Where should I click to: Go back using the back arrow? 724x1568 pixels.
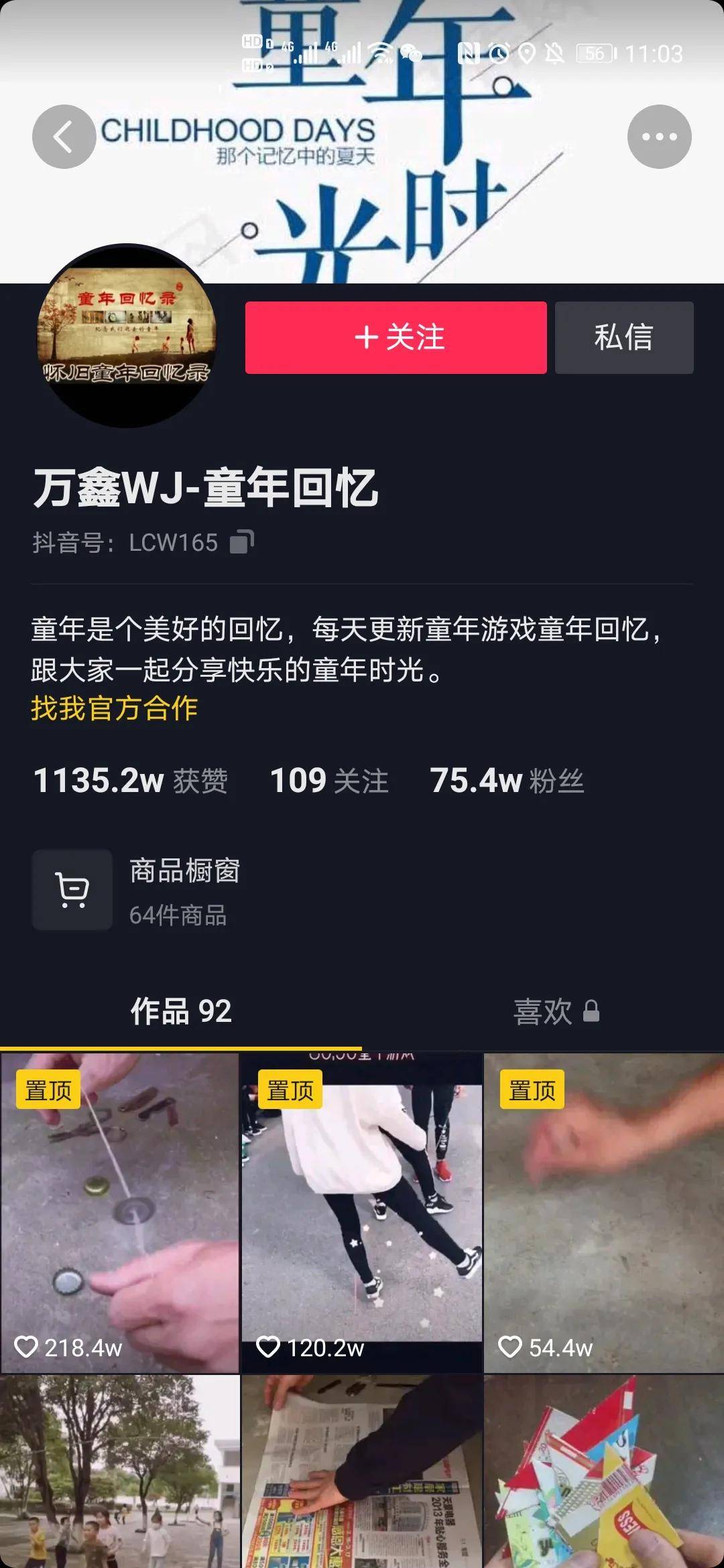(x=64, y=137)
